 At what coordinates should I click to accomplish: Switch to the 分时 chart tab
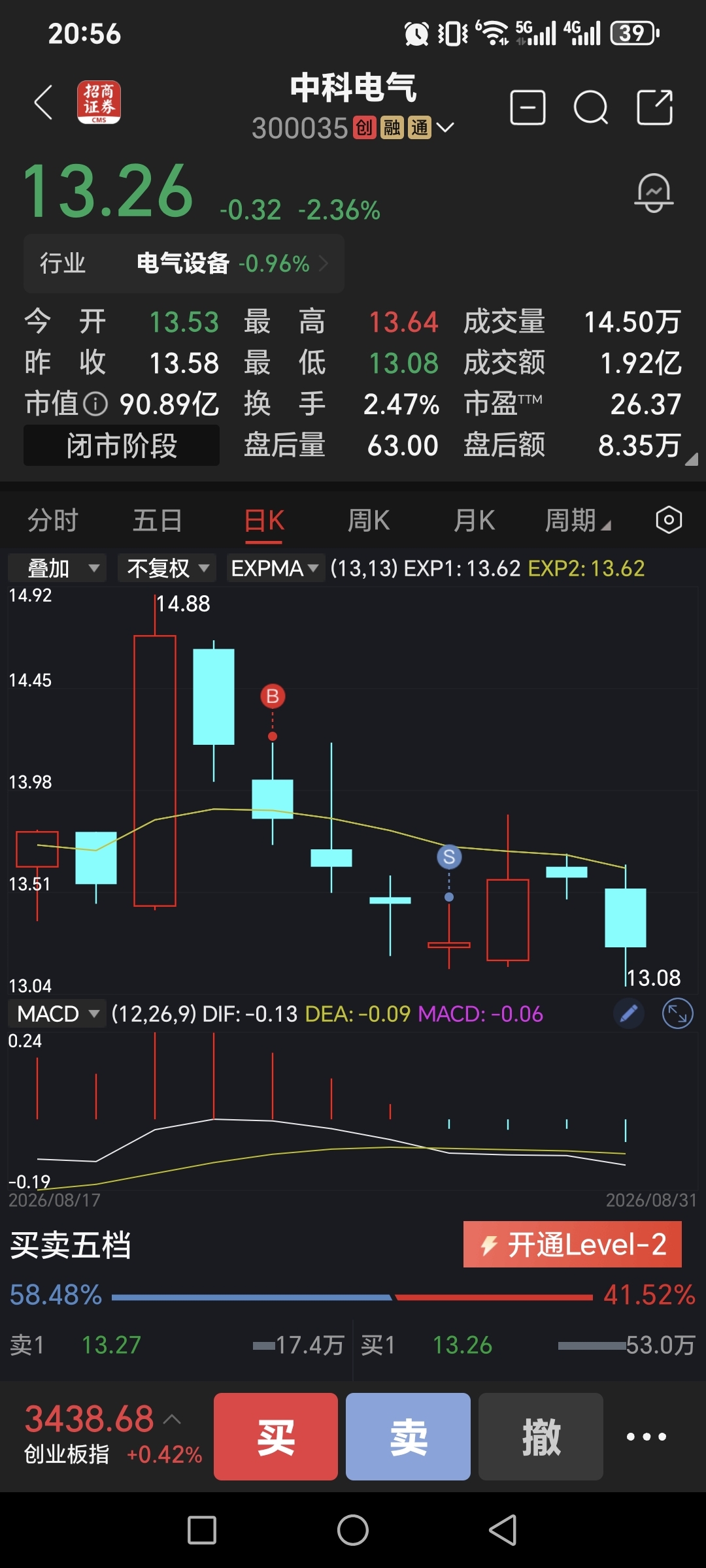coord(53,521)
